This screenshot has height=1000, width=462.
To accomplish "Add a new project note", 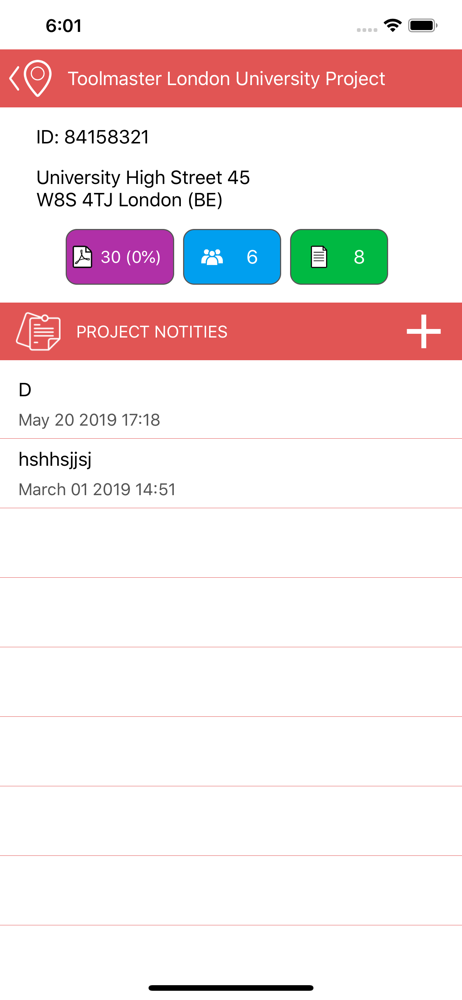I will (424, 332).
